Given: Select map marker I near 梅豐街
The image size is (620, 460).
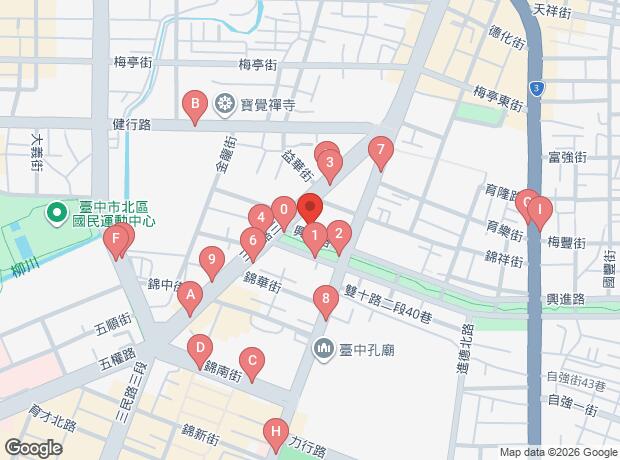Looking at the screenshot, I should 540,210.
